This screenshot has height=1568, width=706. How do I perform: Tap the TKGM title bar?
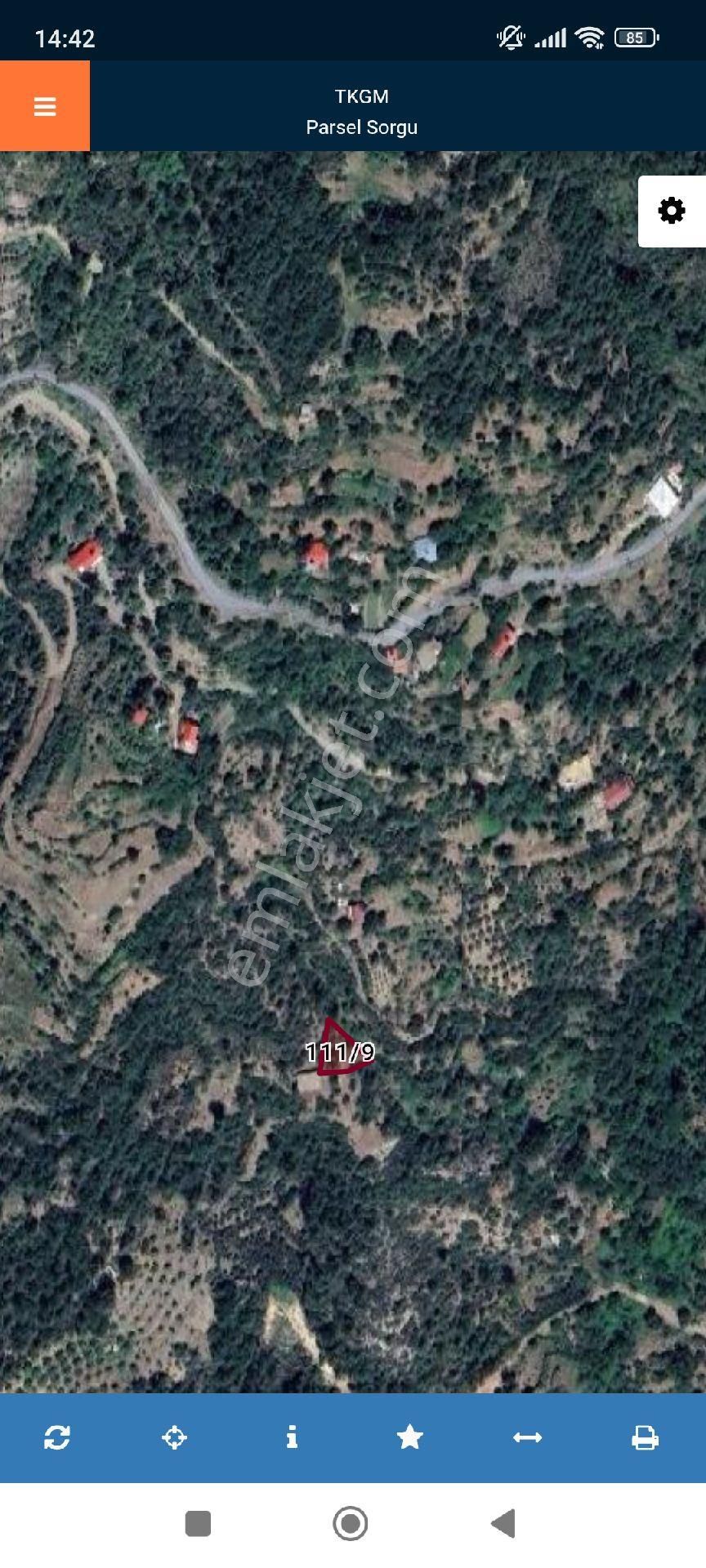point(361,96)
